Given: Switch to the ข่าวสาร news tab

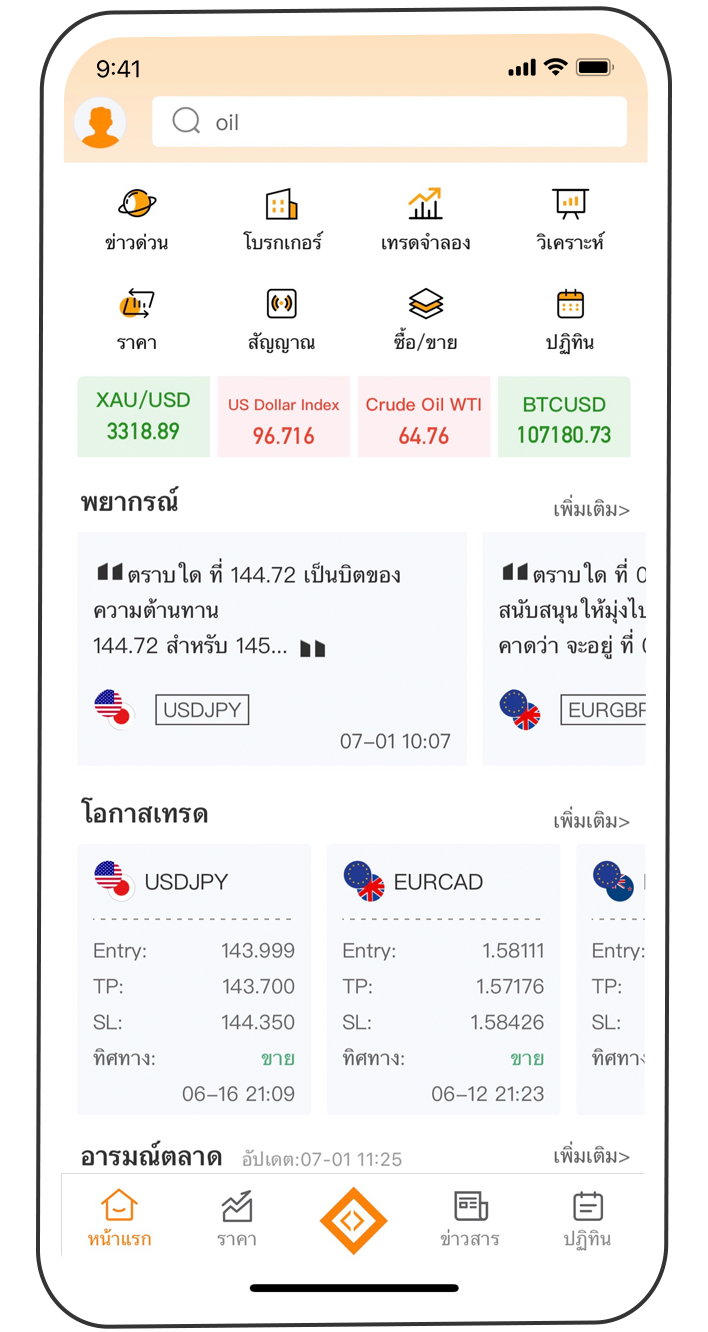Looking at the screenshot, I should click(x=470, y=1219).
